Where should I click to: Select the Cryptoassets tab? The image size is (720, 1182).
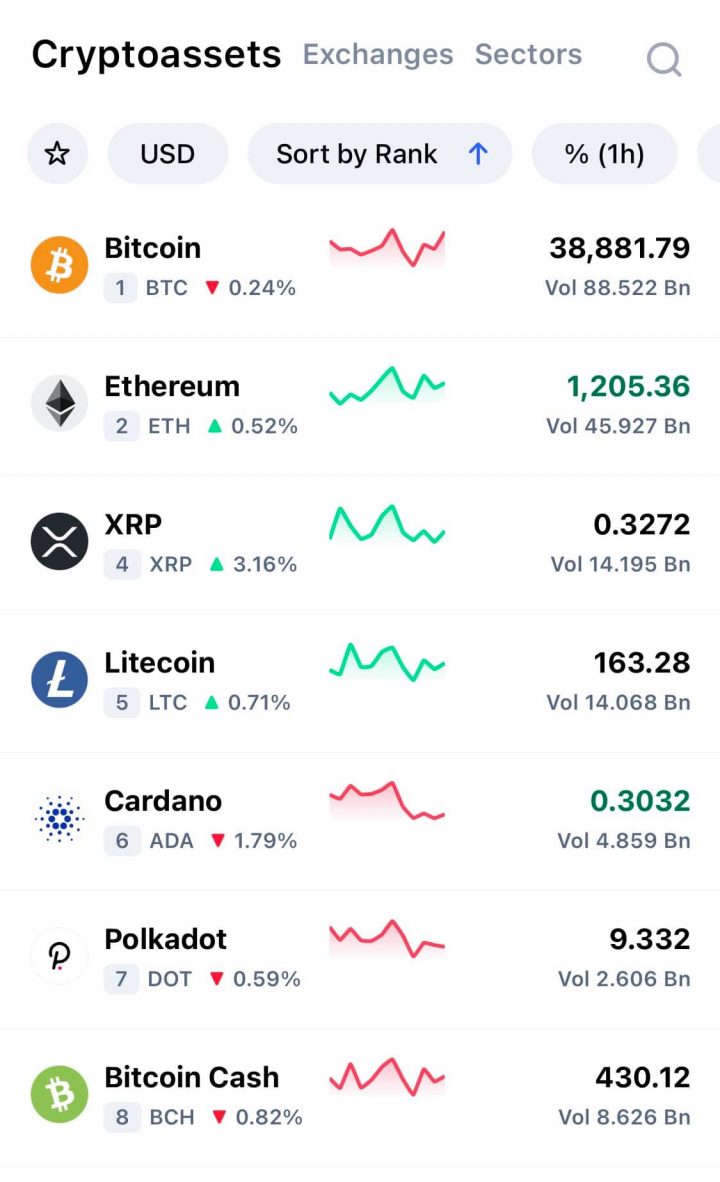point(156,54)
